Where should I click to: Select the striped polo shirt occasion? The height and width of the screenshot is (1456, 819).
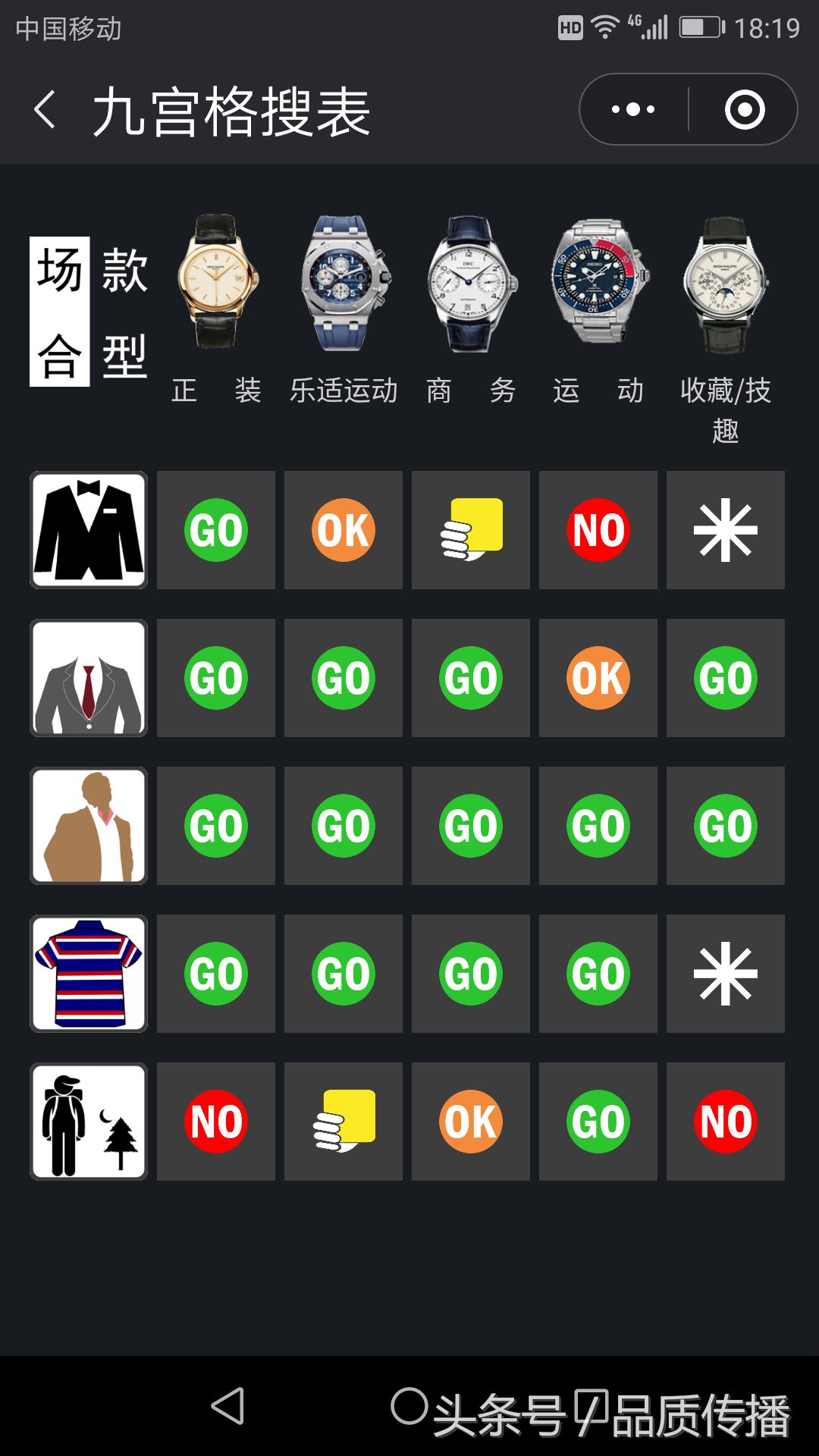(89, 974)
